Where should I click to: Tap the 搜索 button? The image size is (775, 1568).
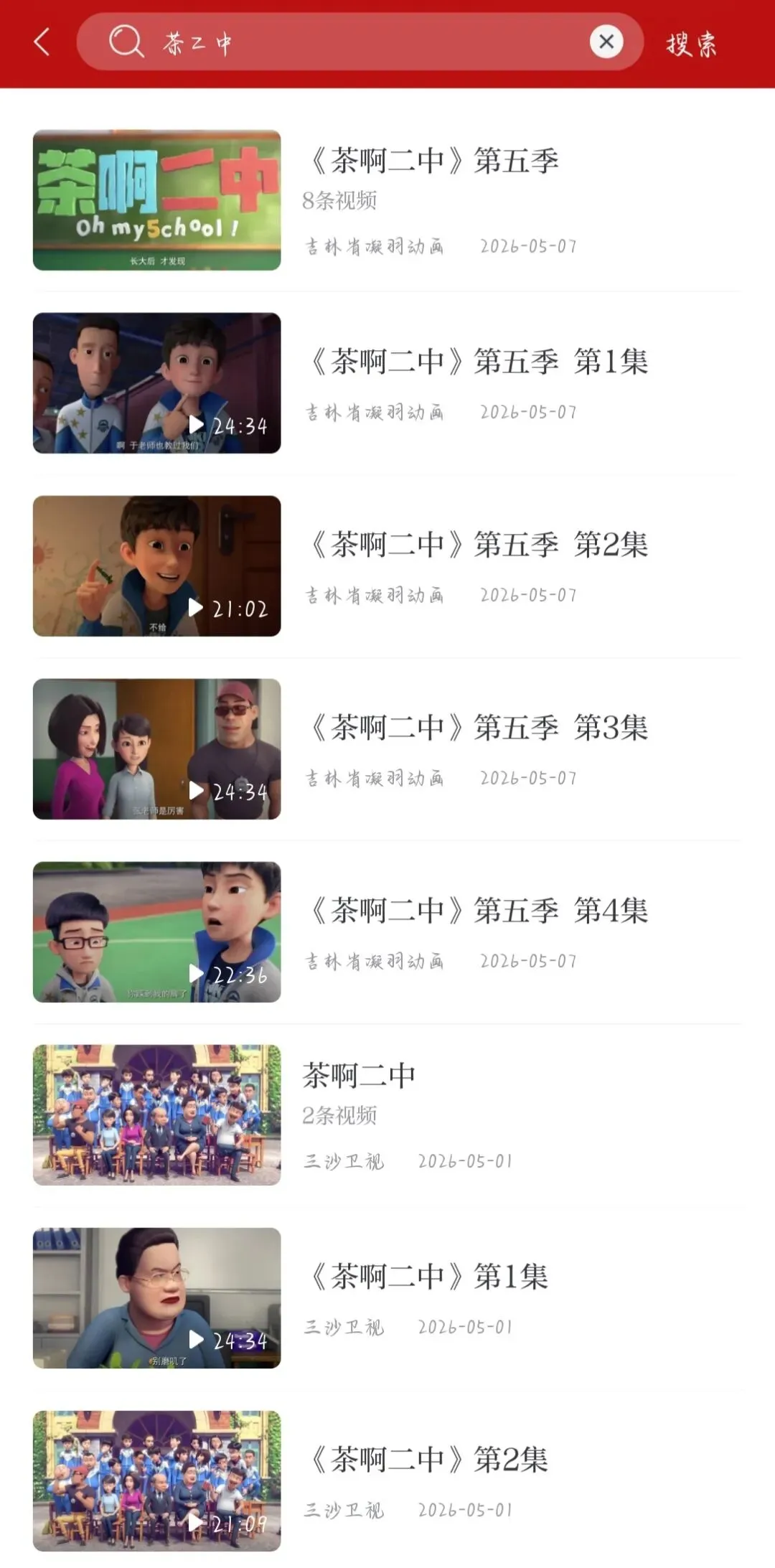[690, 44]
